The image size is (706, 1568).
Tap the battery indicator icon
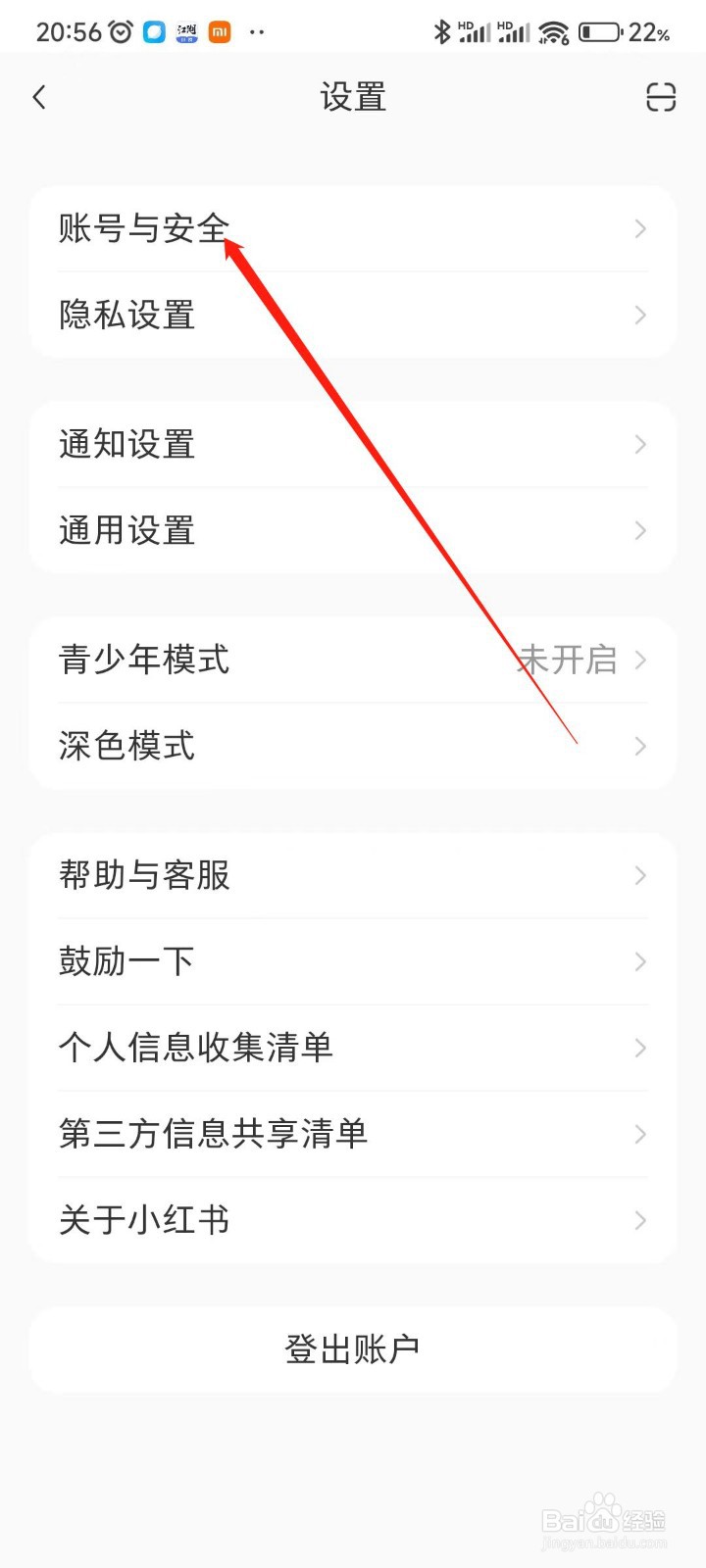pyautogui.click(x=600, y=31)
